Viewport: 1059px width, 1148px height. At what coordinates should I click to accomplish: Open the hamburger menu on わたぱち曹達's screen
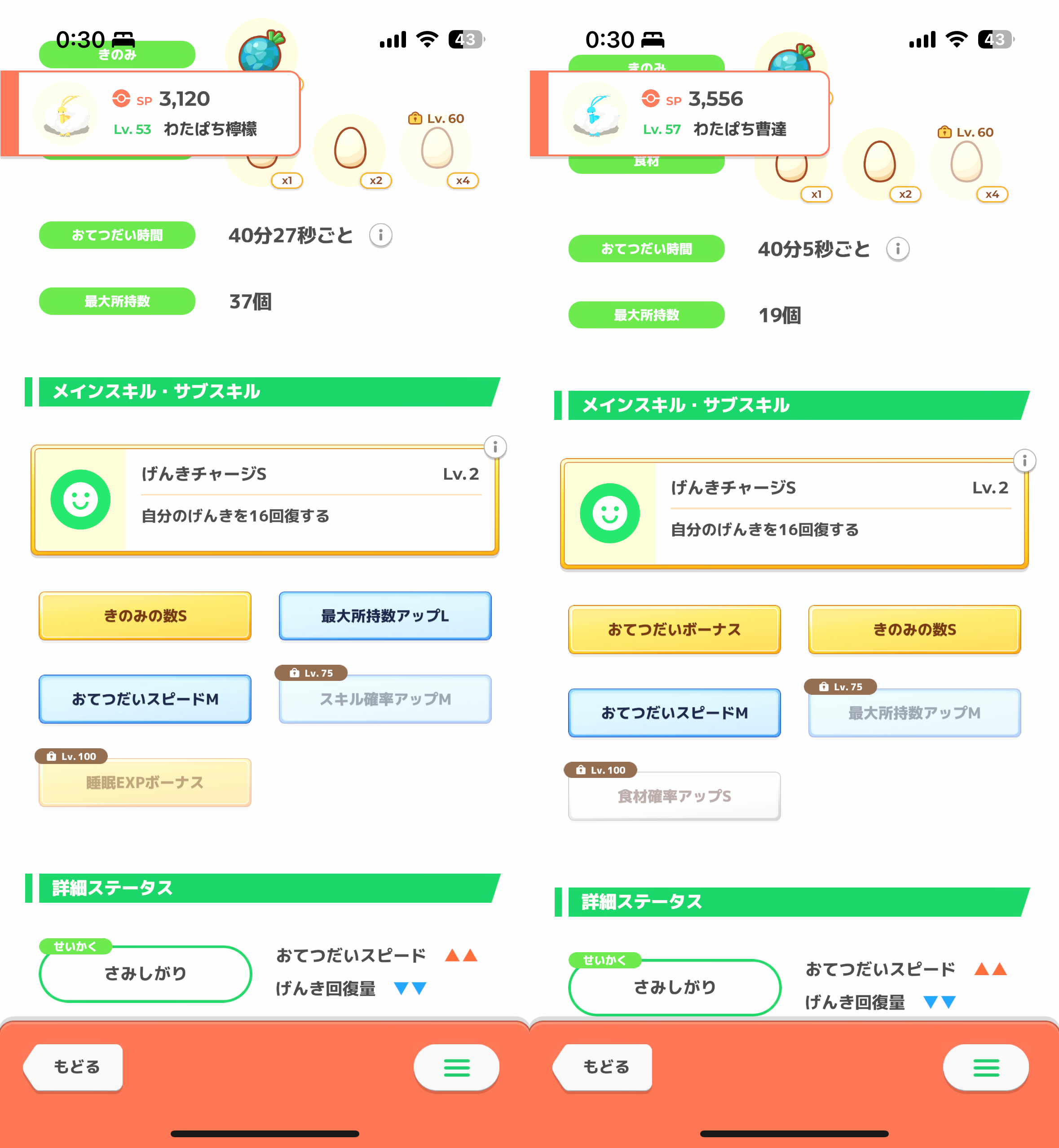point(986,1067)
